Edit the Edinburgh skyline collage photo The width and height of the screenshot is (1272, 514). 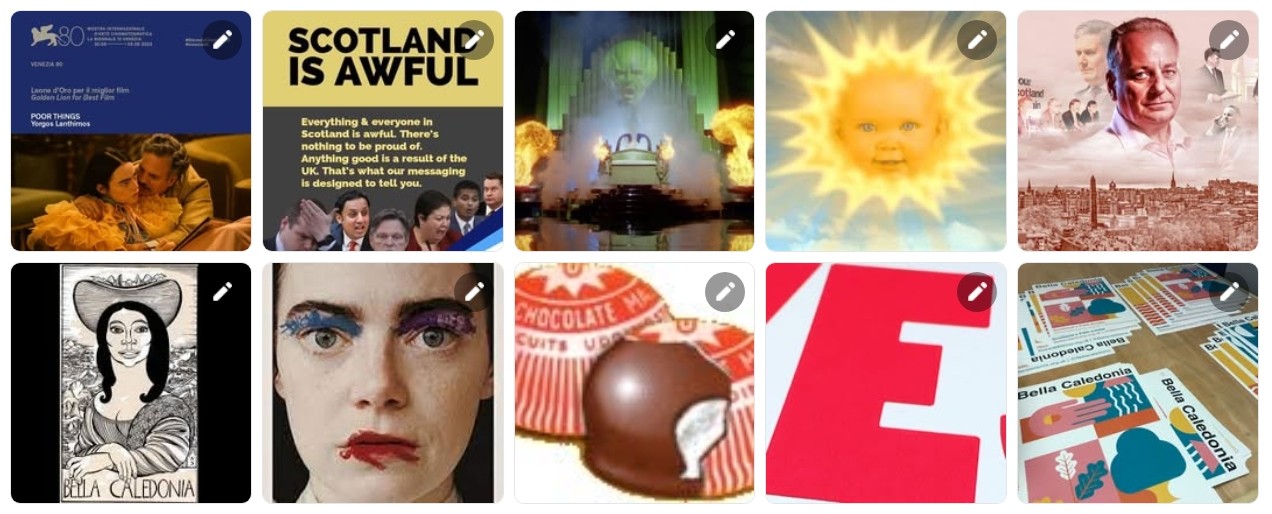pyautogui.click(x=1229, y=40)
